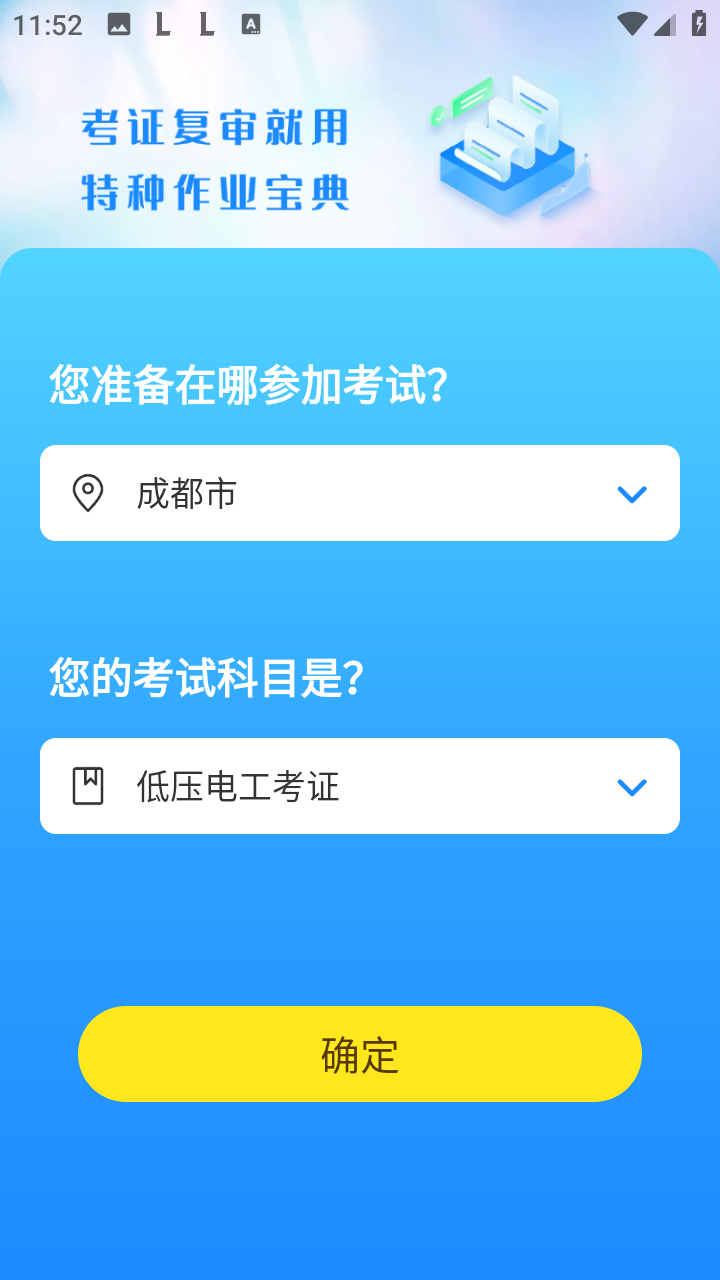This screenshot has width=720, height=1280.
Task: Open the exam subject dropdown showing 低压电工考证
Action: (360, 786)
